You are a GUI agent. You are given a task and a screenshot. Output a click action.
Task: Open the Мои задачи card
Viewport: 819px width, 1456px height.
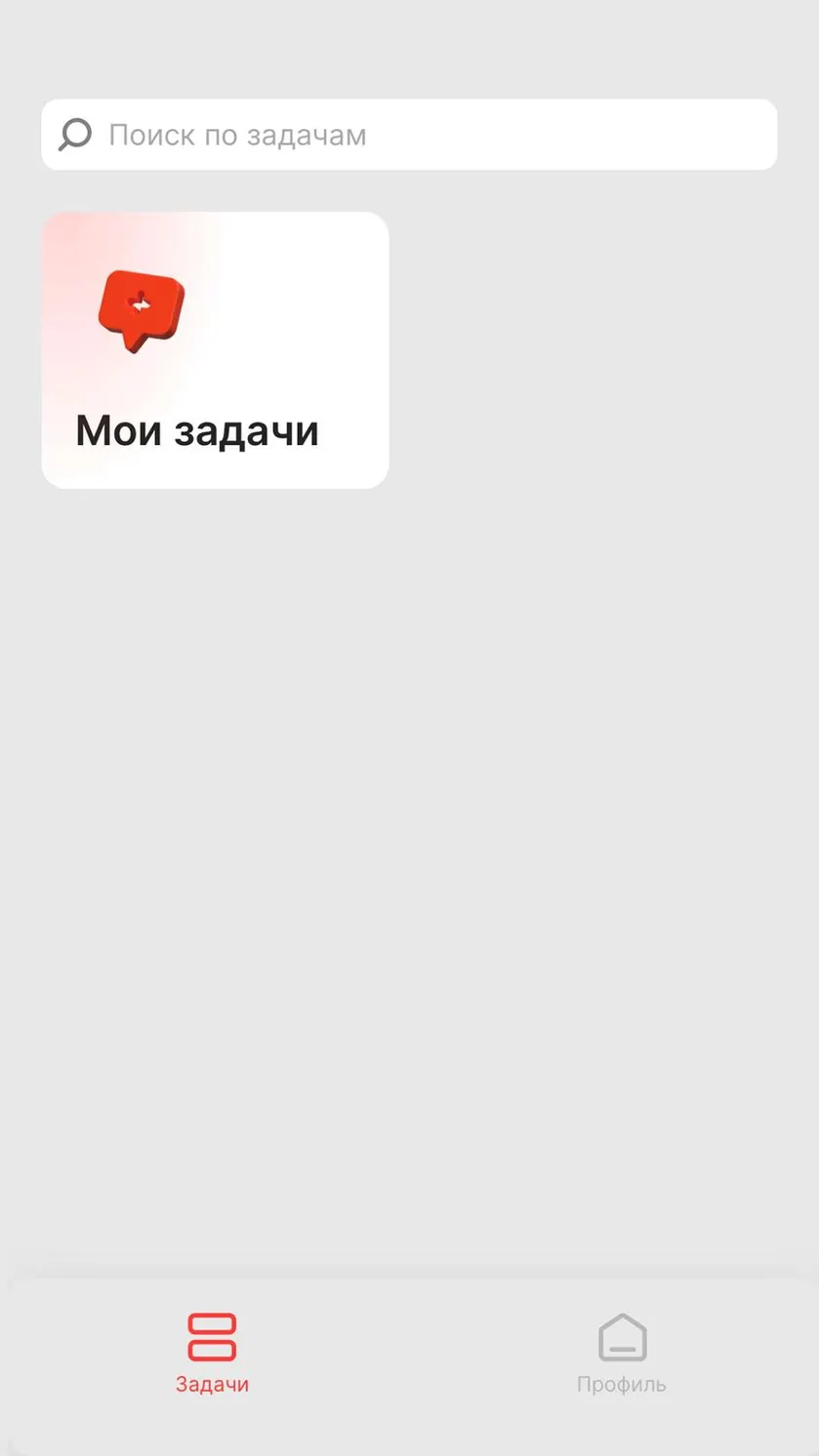click(215, 350)
